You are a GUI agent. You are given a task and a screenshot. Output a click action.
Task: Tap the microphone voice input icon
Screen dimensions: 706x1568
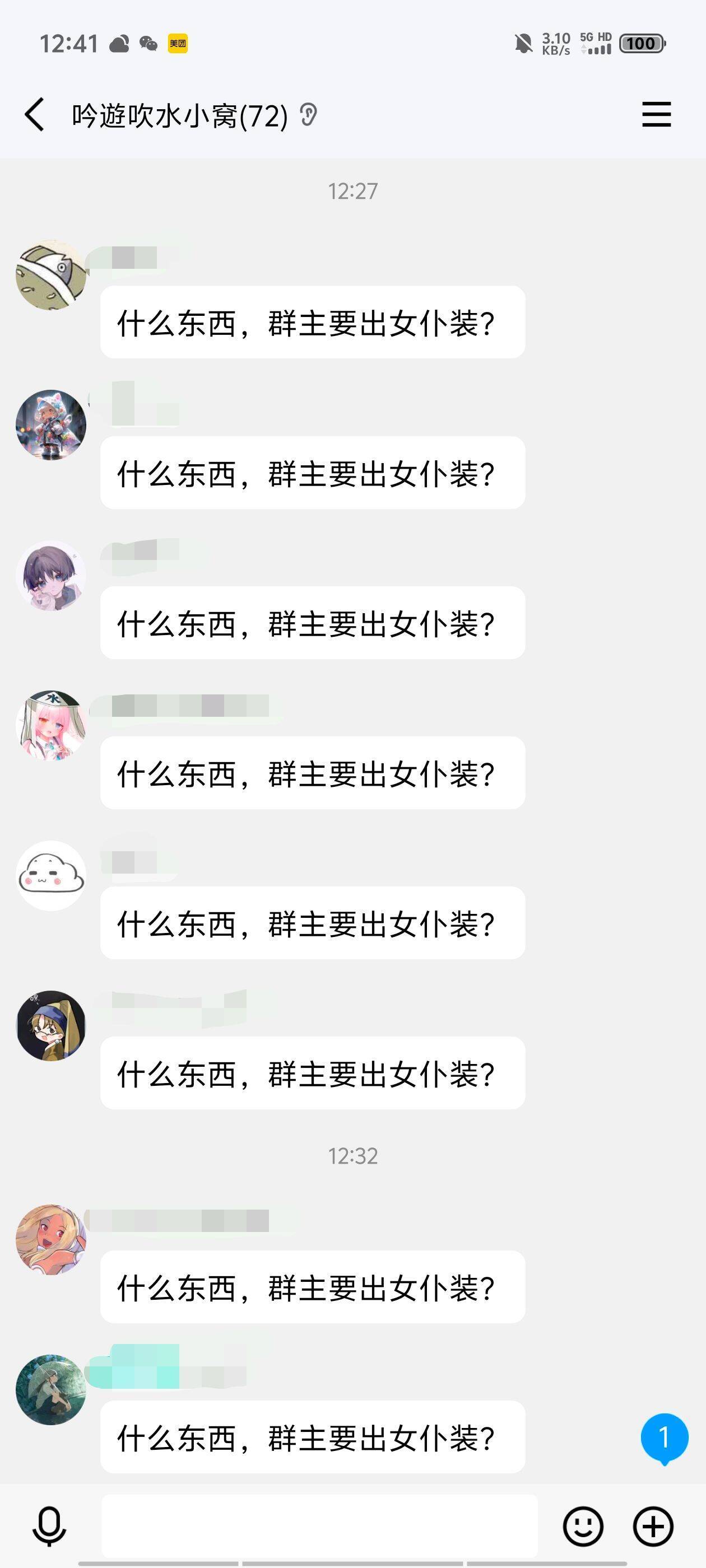[49, 1525]
